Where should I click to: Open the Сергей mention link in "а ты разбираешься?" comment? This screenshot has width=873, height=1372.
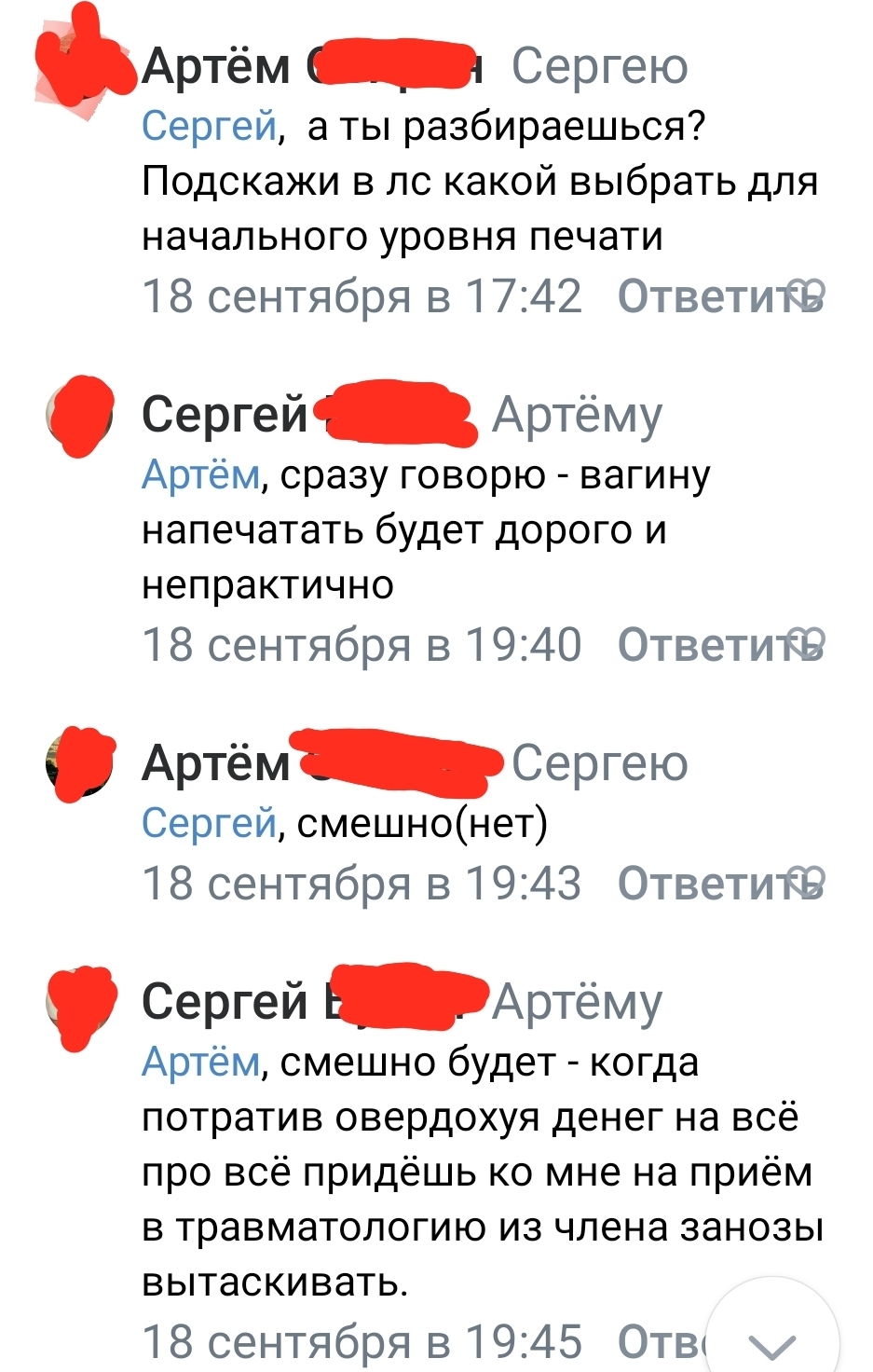(210, 126)
